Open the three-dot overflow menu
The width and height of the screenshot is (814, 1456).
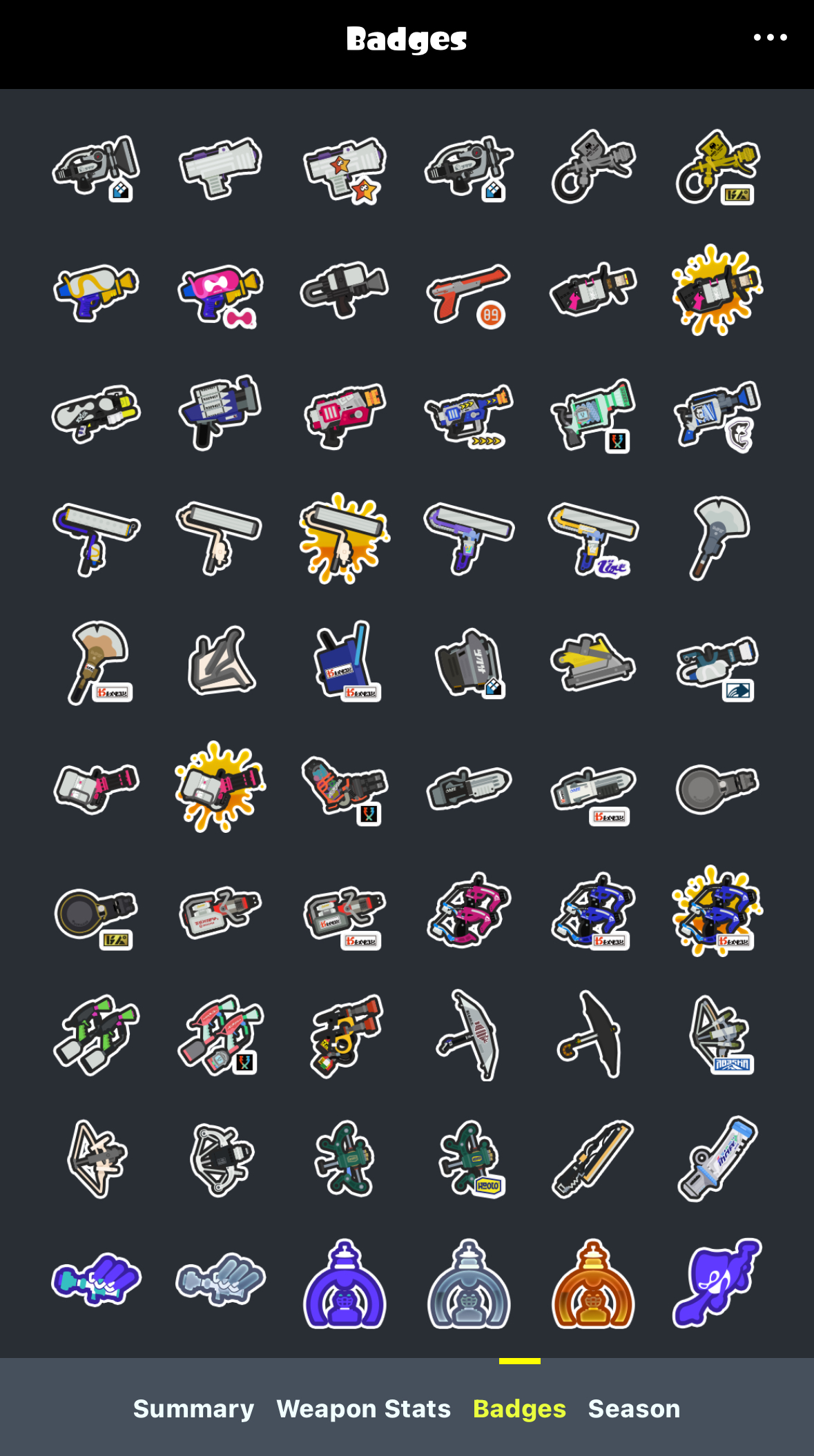click(x=770, y=38)
